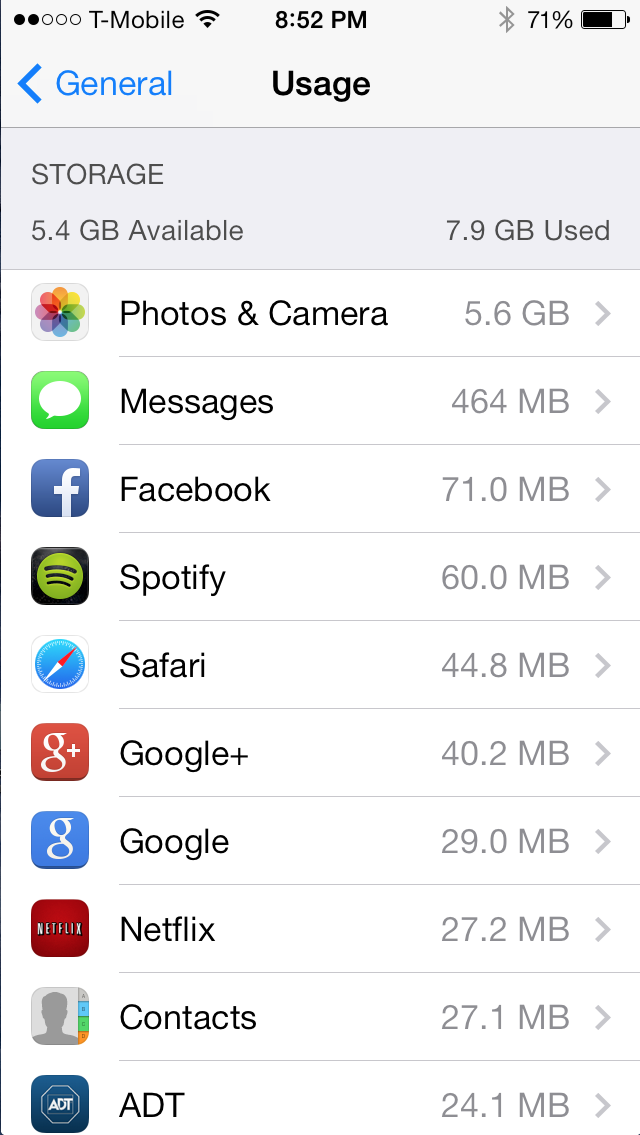Tap the Google app row
The width and height of the screenshot is (640, 1135).
[320, 841]
